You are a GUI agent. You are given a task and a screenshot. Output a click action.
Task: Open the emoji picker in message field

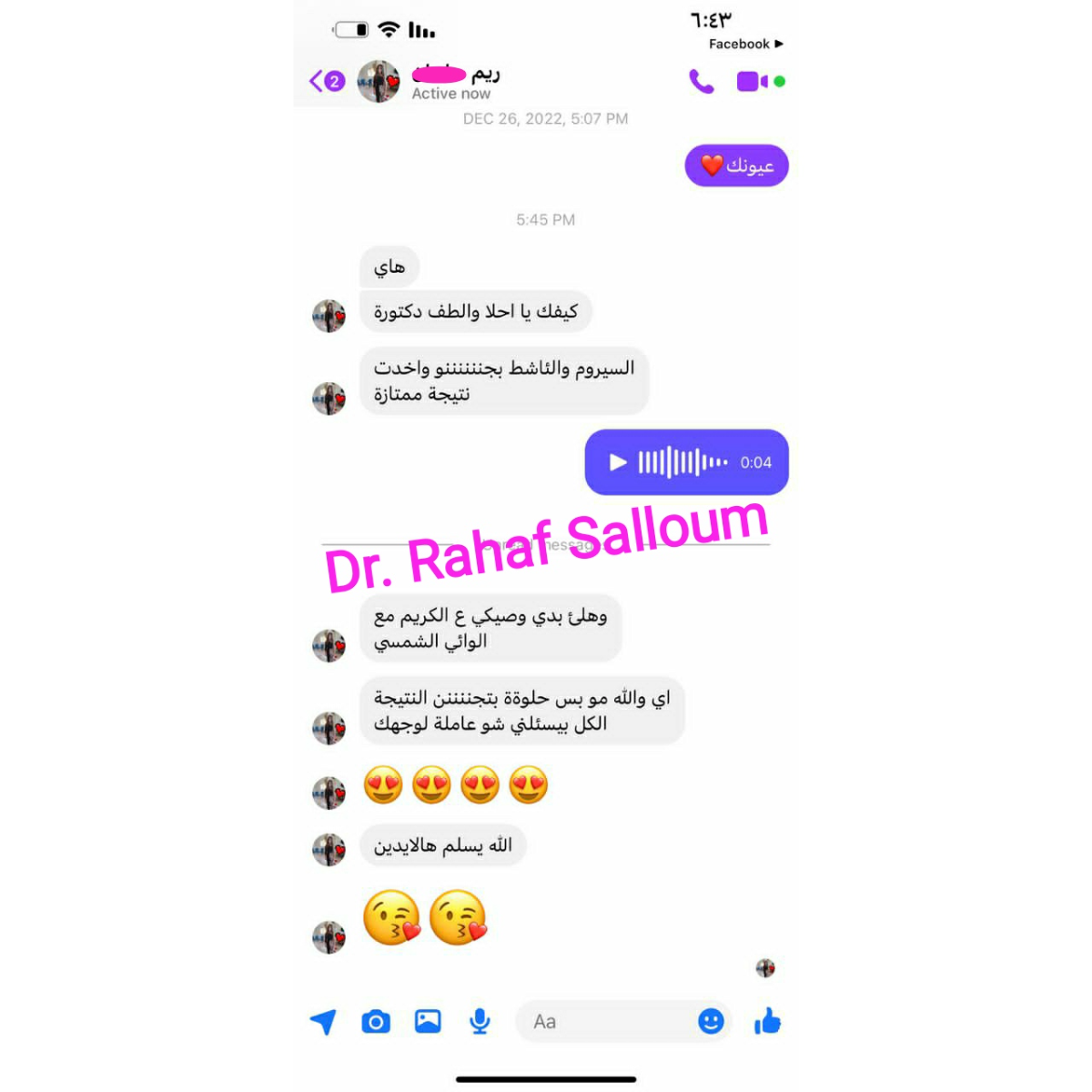pos(711,1022)
